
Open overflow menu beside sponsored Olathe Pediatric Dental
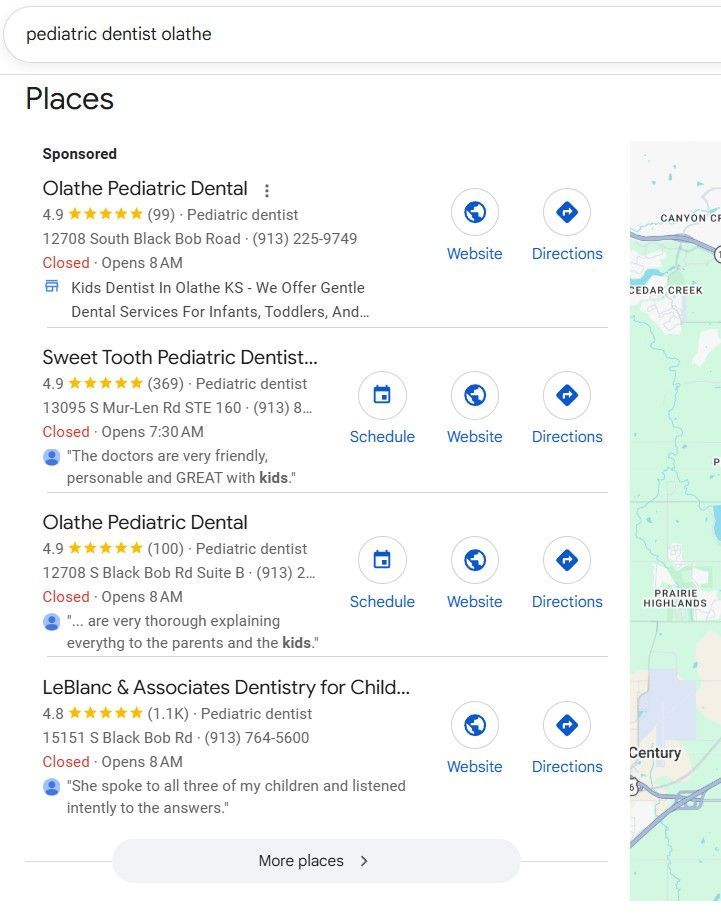point(267,190)
